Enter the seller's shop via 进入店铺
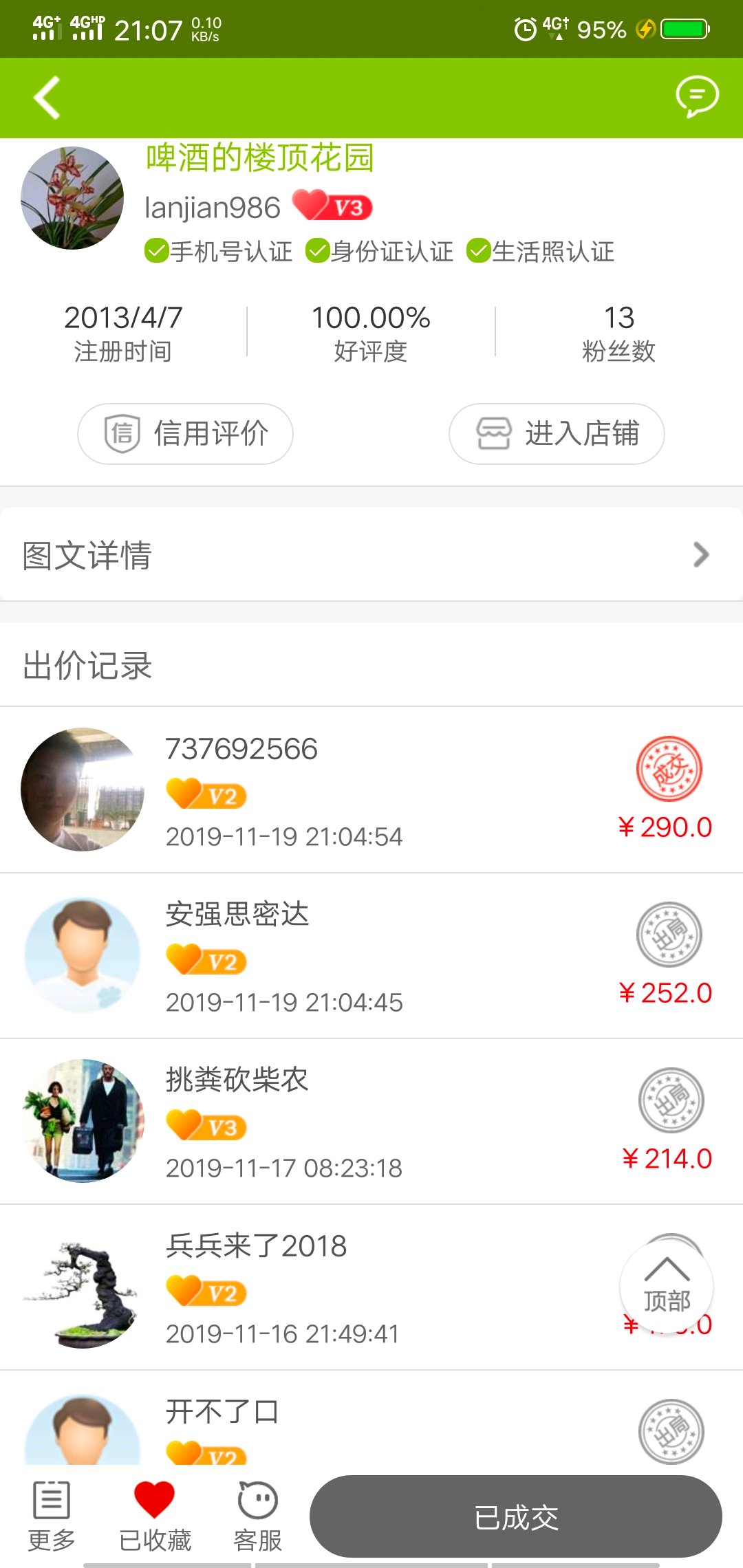The height and width of the screenshot is (1568, 743). [557, 434]
